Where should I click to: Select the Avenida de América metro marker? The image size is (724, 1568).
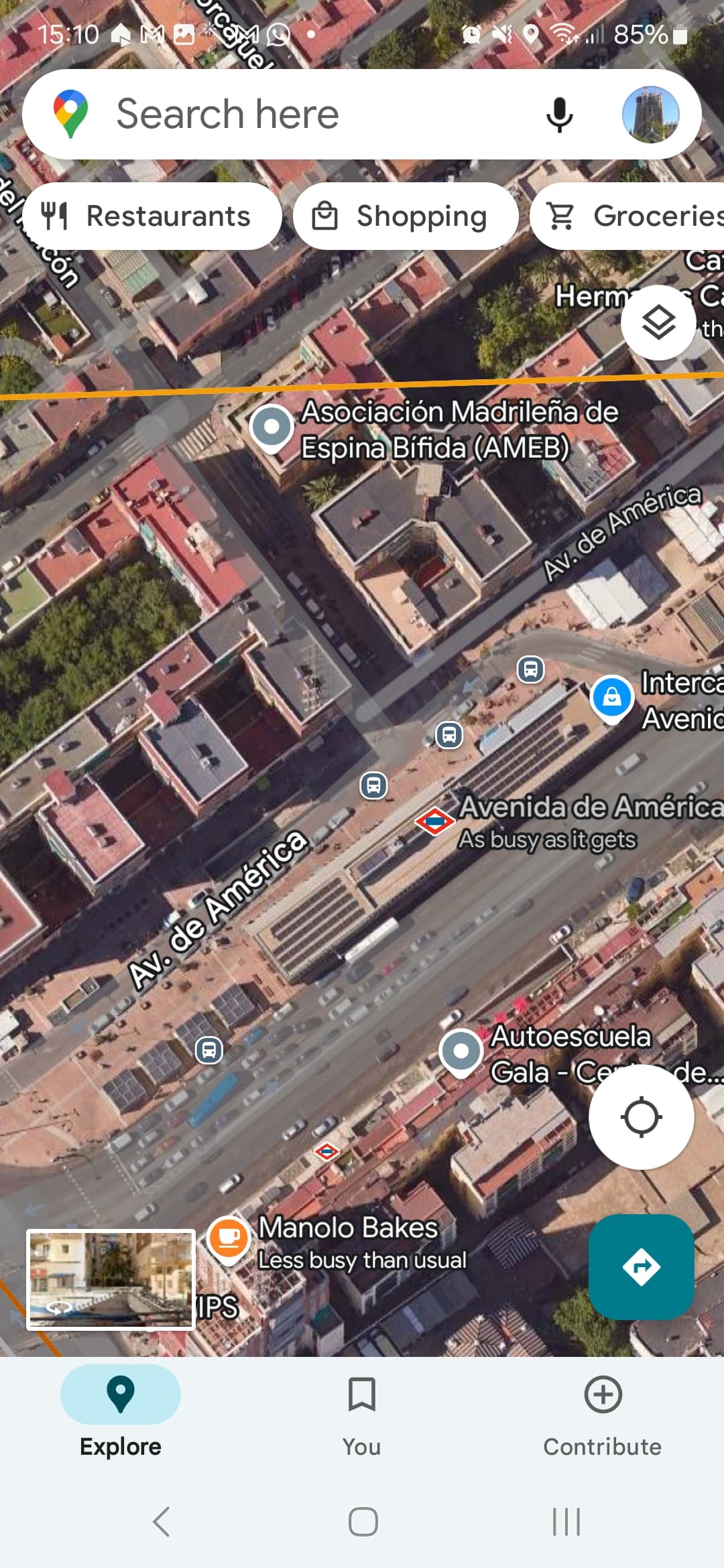point(434,821)
